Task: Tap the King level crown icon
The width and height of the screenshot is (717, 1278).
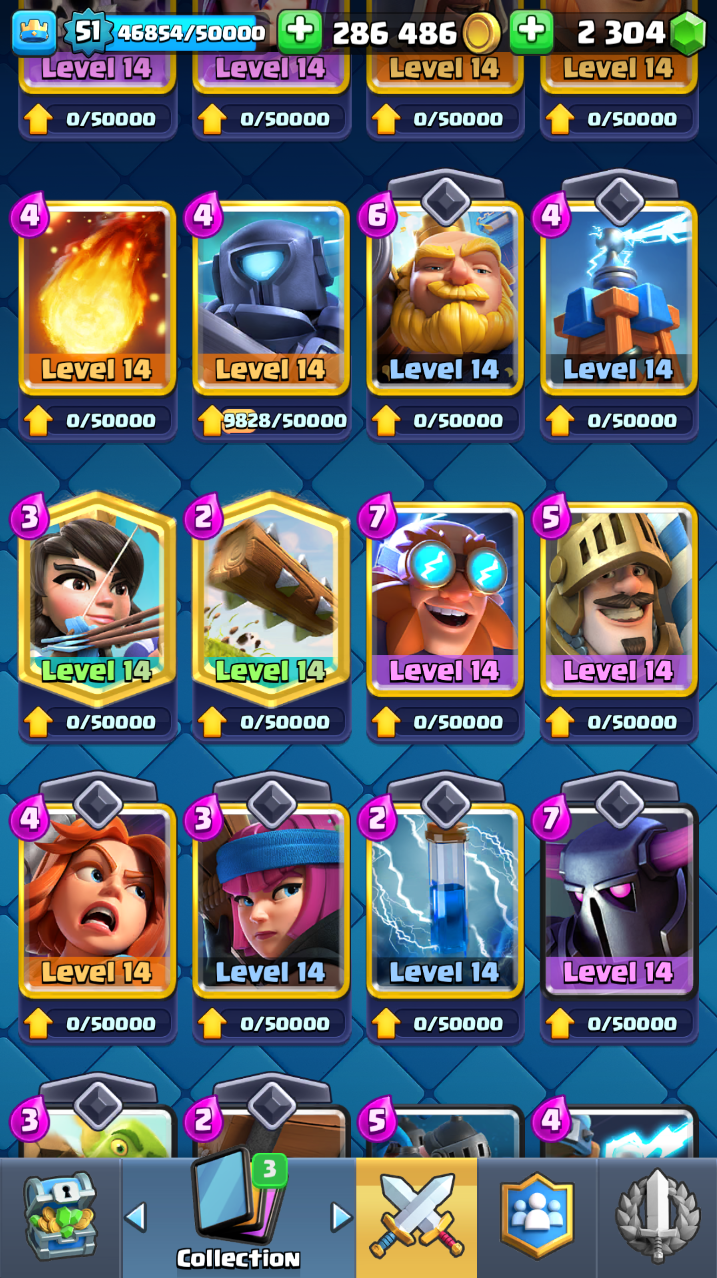Action: 34,33
